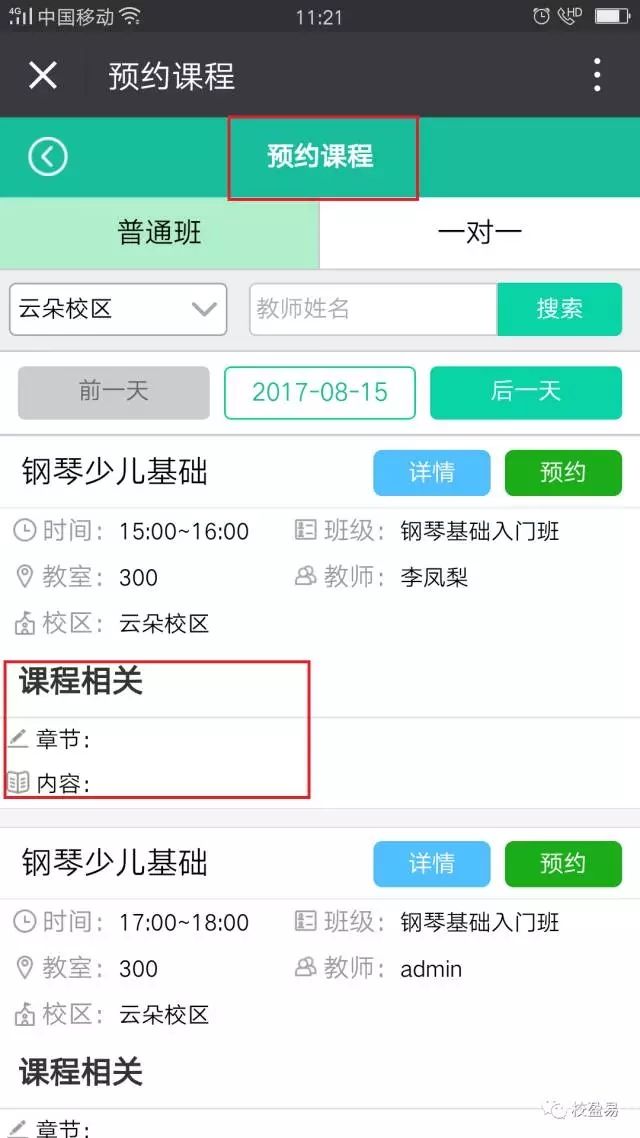Close the page with the X icon
Screen dimensions: 640x1138
coord(43,75)
